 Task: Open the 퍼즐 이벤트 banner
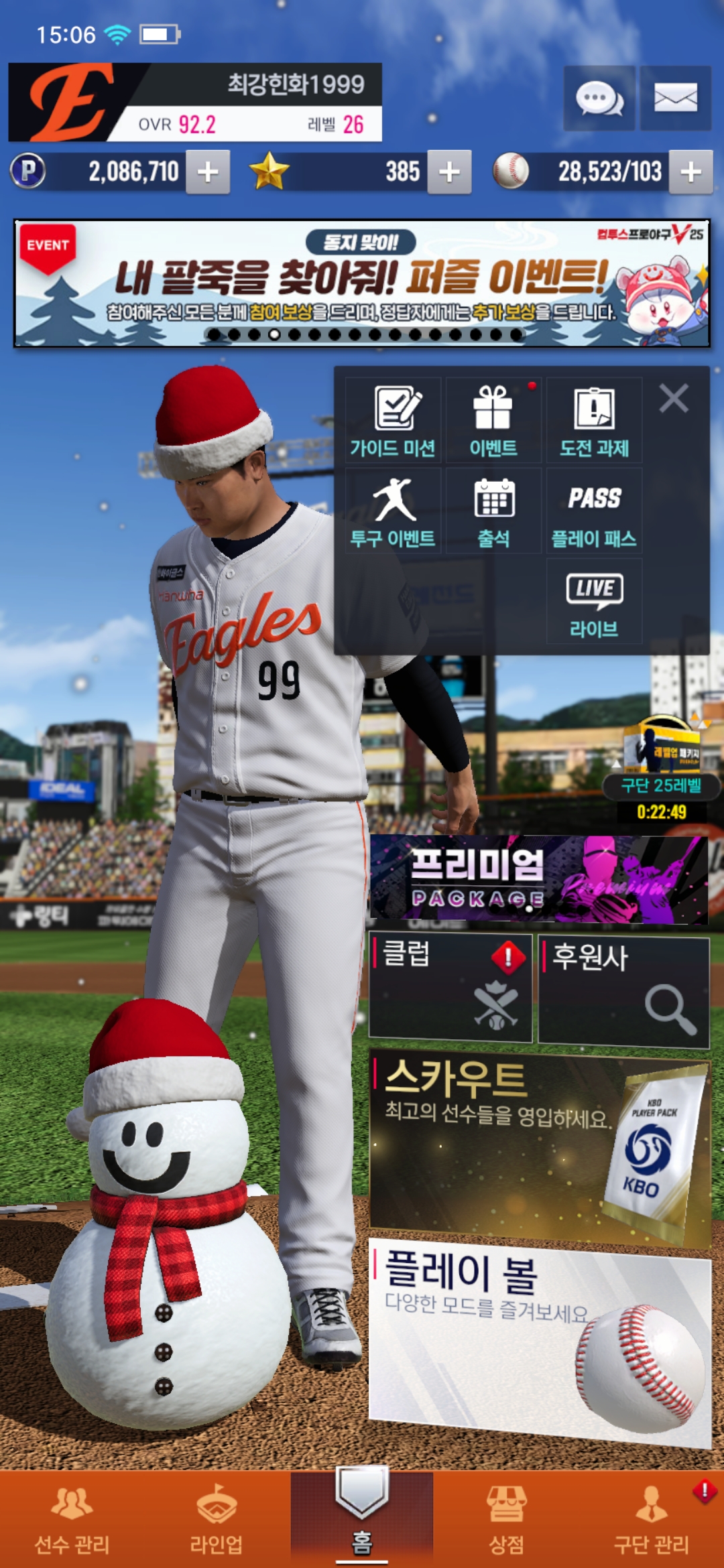(362, 283)
